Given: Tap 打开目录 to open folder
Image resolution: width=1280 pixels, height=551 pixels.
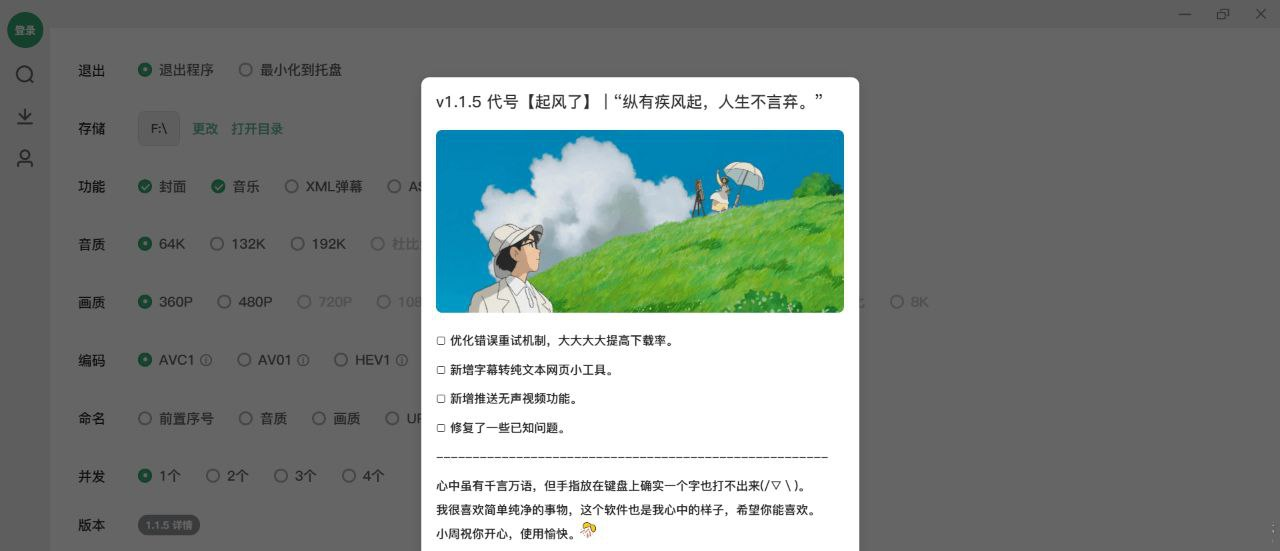Looking at the screenshot, I should (x=257, y=129).
